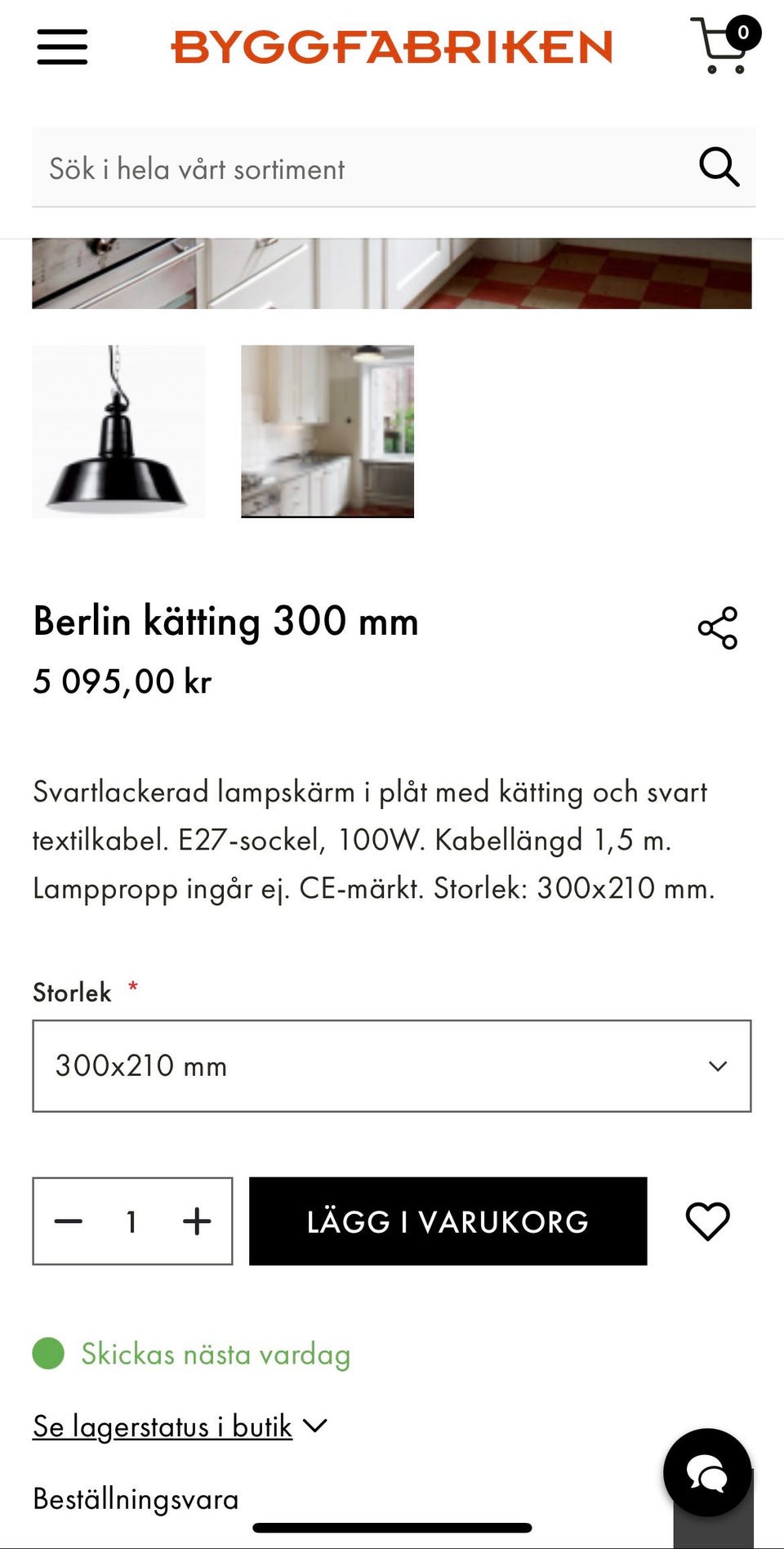Viewport: 784px width, 1549px height.
Task: Start a search with the magnifier icon
Action: [x=719, y=167]
